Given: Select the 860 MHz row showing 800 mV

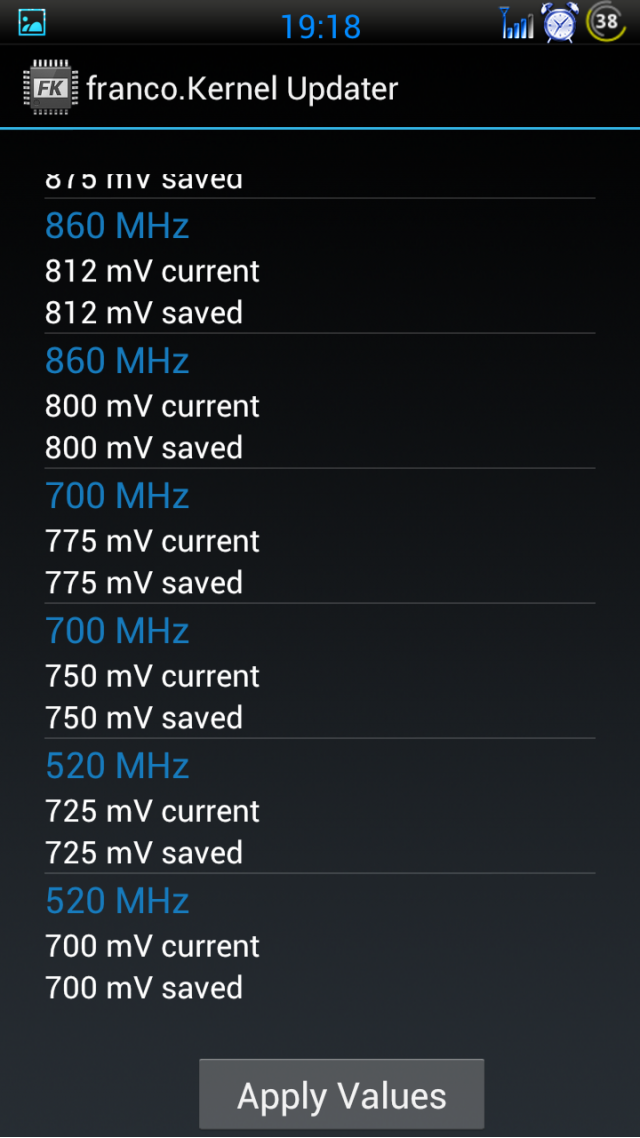Looking at the screenshot, I should coord(320,401).
